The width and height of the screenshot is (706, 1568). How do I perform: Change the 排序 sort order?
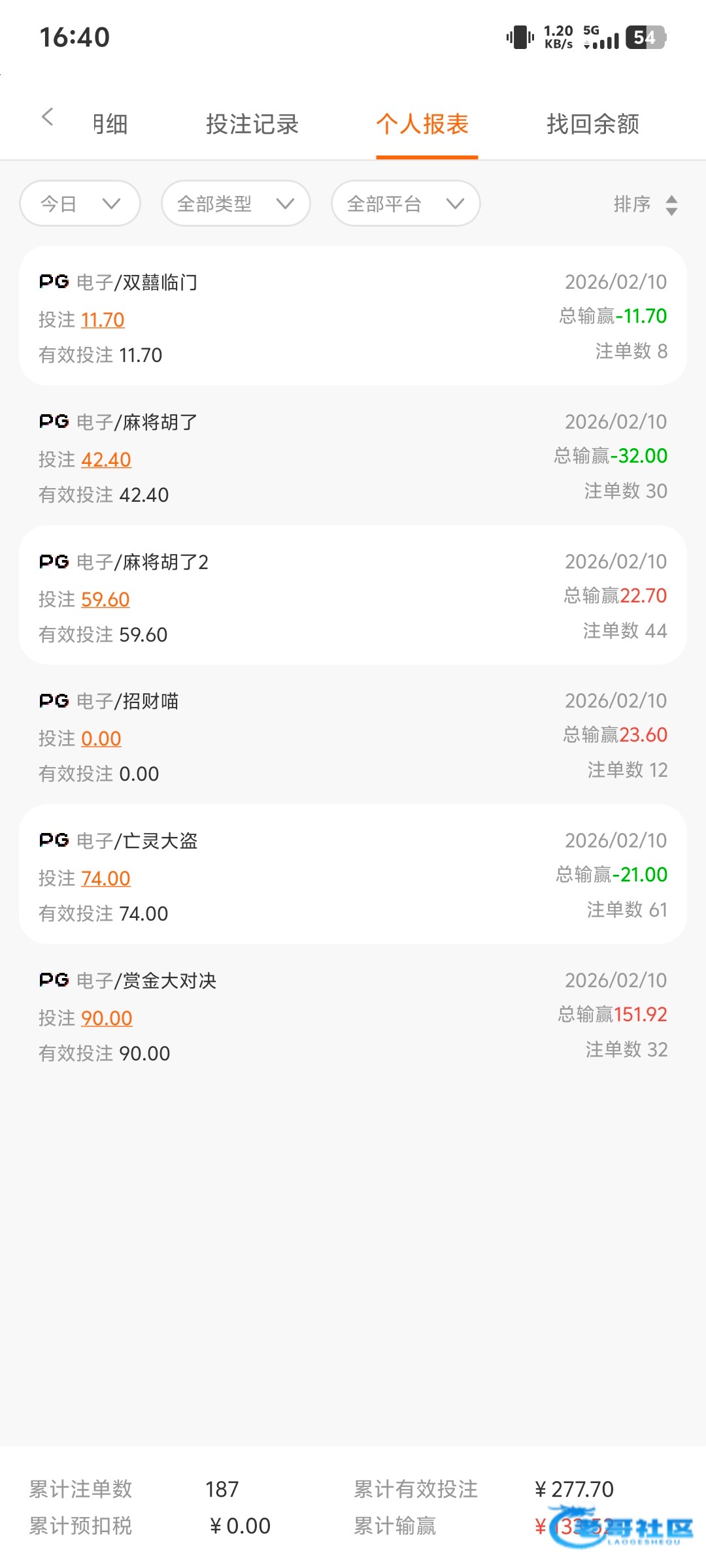click(645, 204)
